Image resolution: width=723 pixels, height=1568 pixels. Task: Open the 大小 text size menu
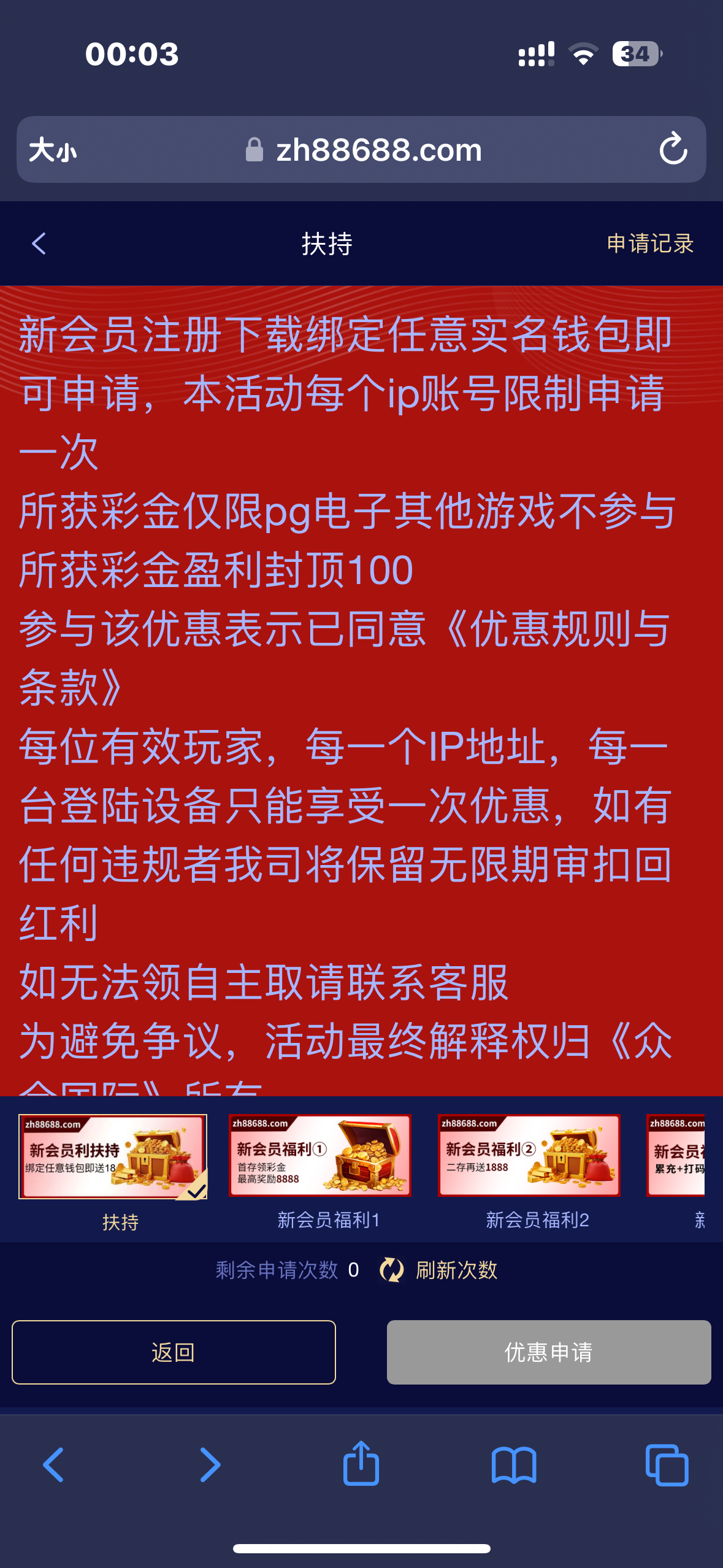(53, 150)
